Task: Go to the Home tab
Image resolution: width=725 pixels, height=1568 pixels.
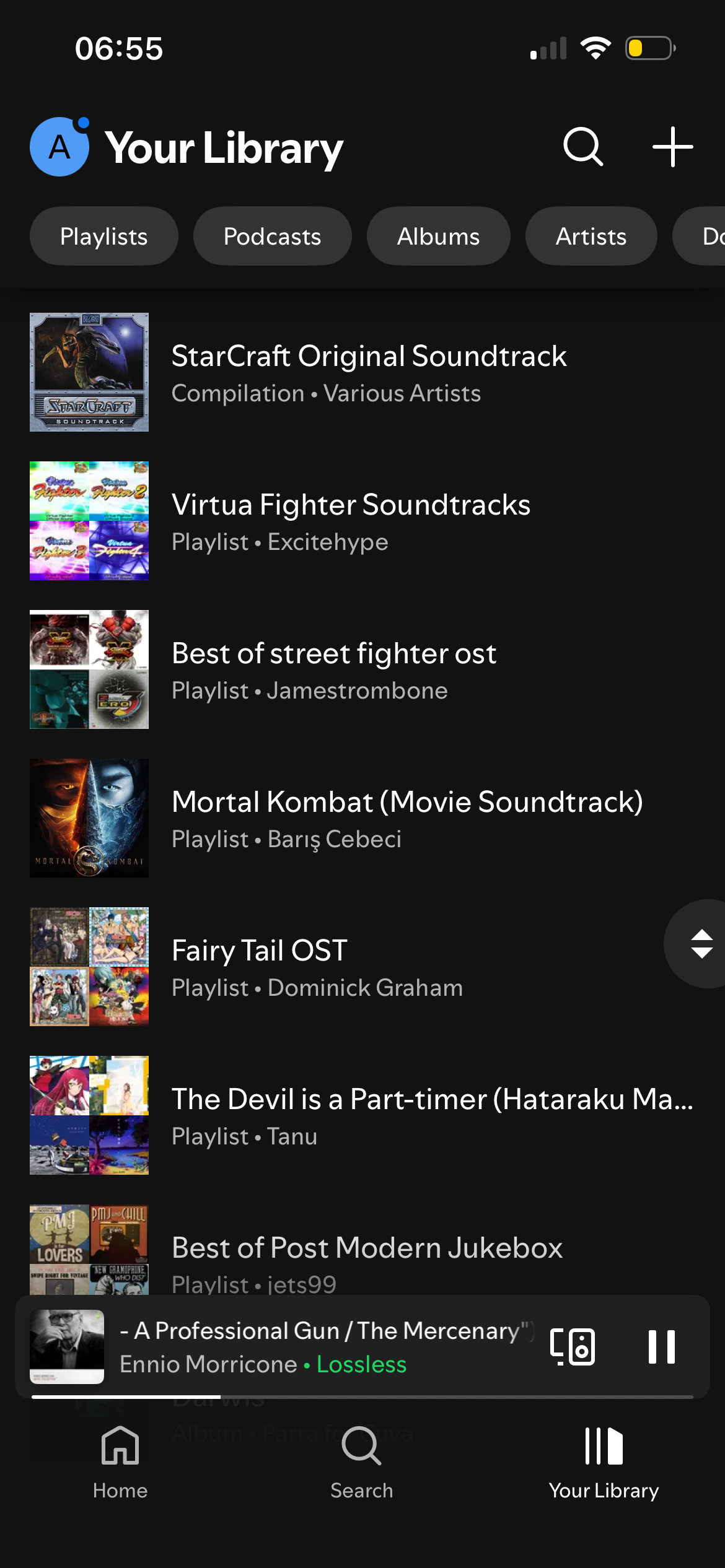Action: [x=120, y=1463]
